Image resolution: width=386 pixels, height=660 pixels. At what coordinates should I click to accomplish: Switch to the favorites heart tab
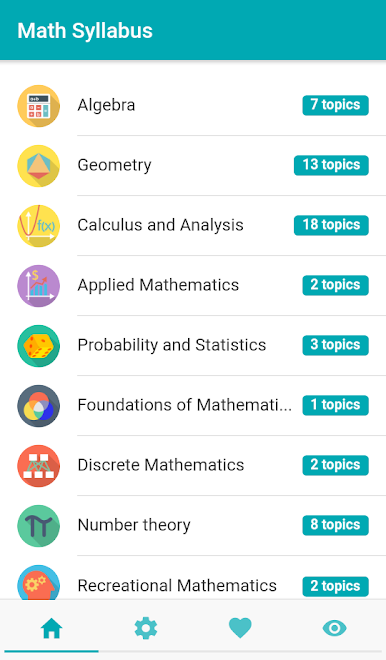(x=240, y=629)
